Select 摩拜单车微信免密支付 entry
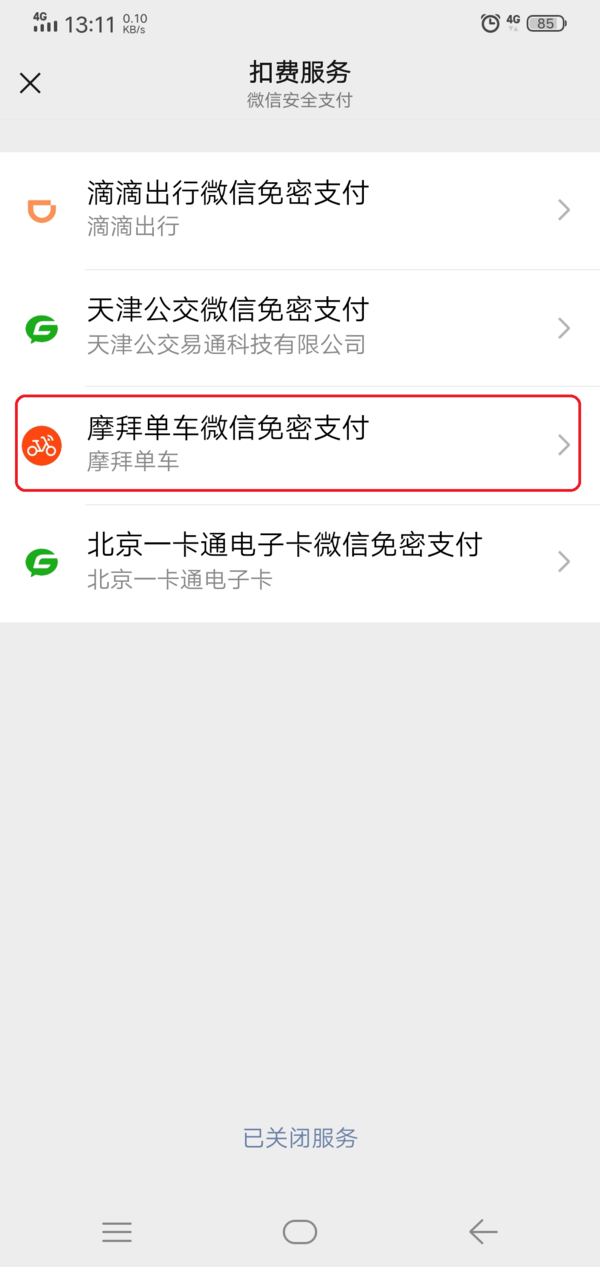This screenshot has height=1267, width=600. (x=298, y=444)
